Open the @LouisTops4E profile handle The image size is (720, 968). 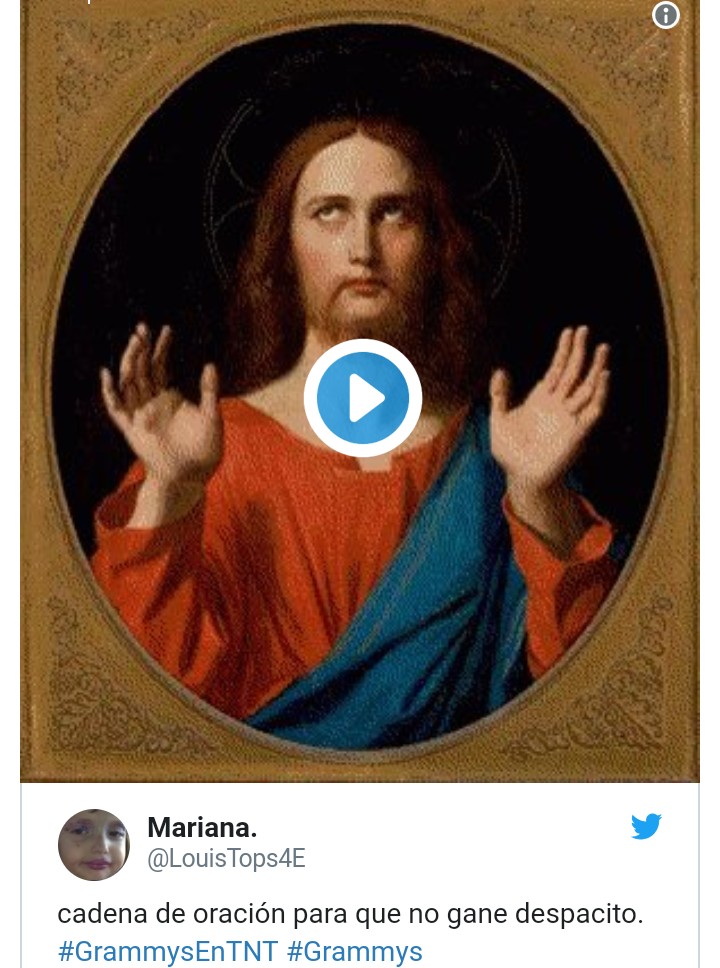pyautogui.click(x=226, y=859)
